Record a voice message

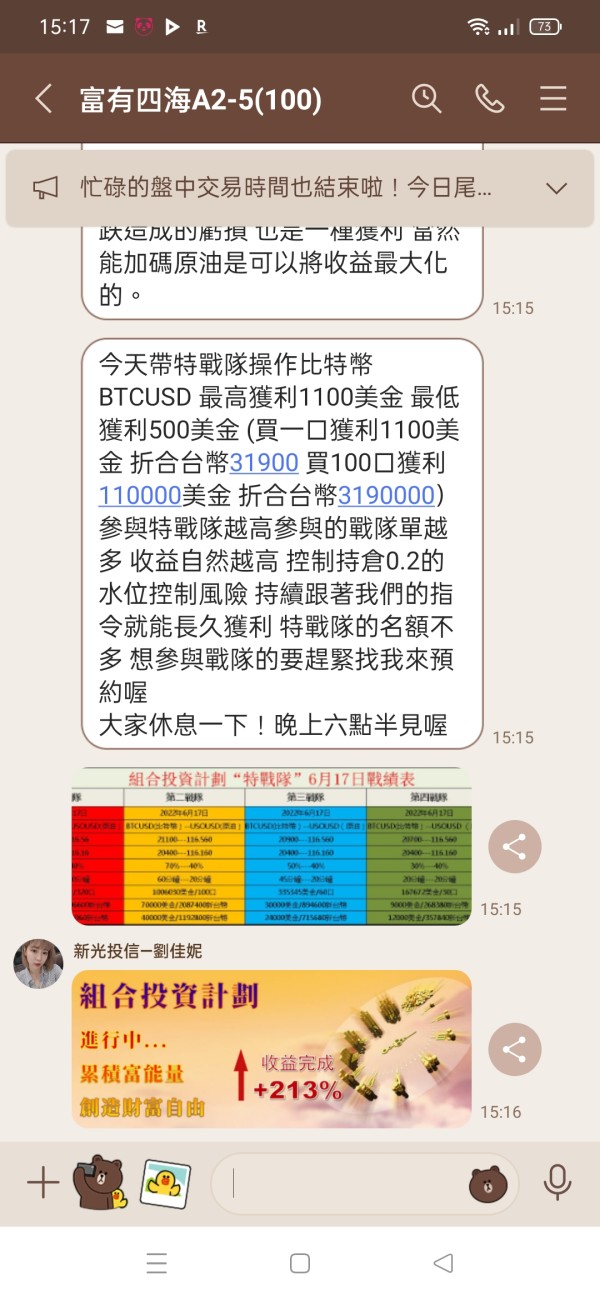pyautogui.click(x=557, y=1183)
